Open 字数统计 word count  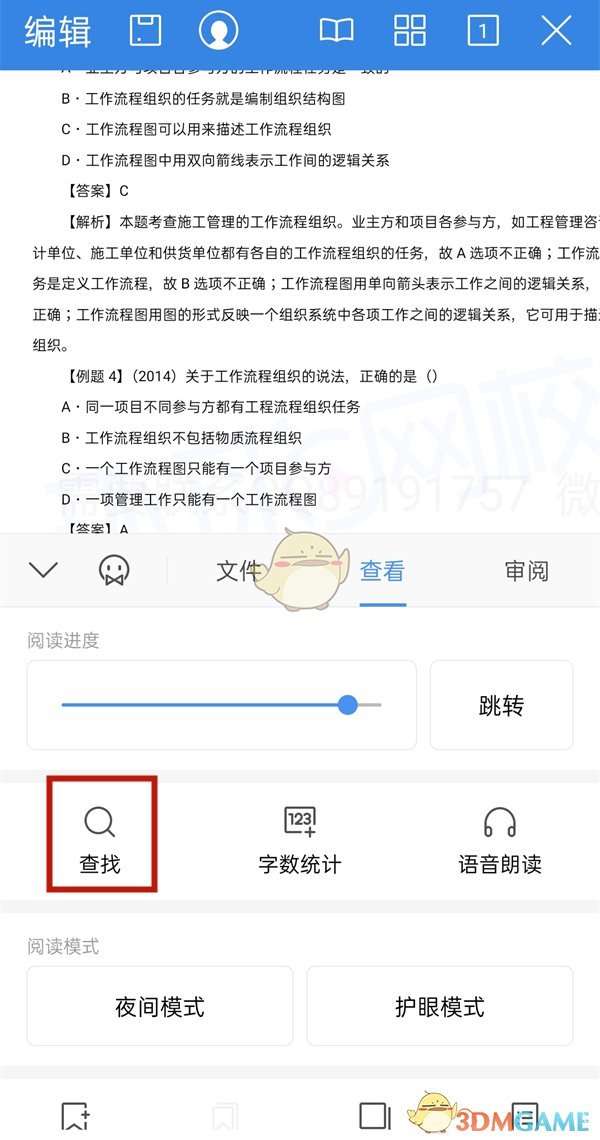300,840
